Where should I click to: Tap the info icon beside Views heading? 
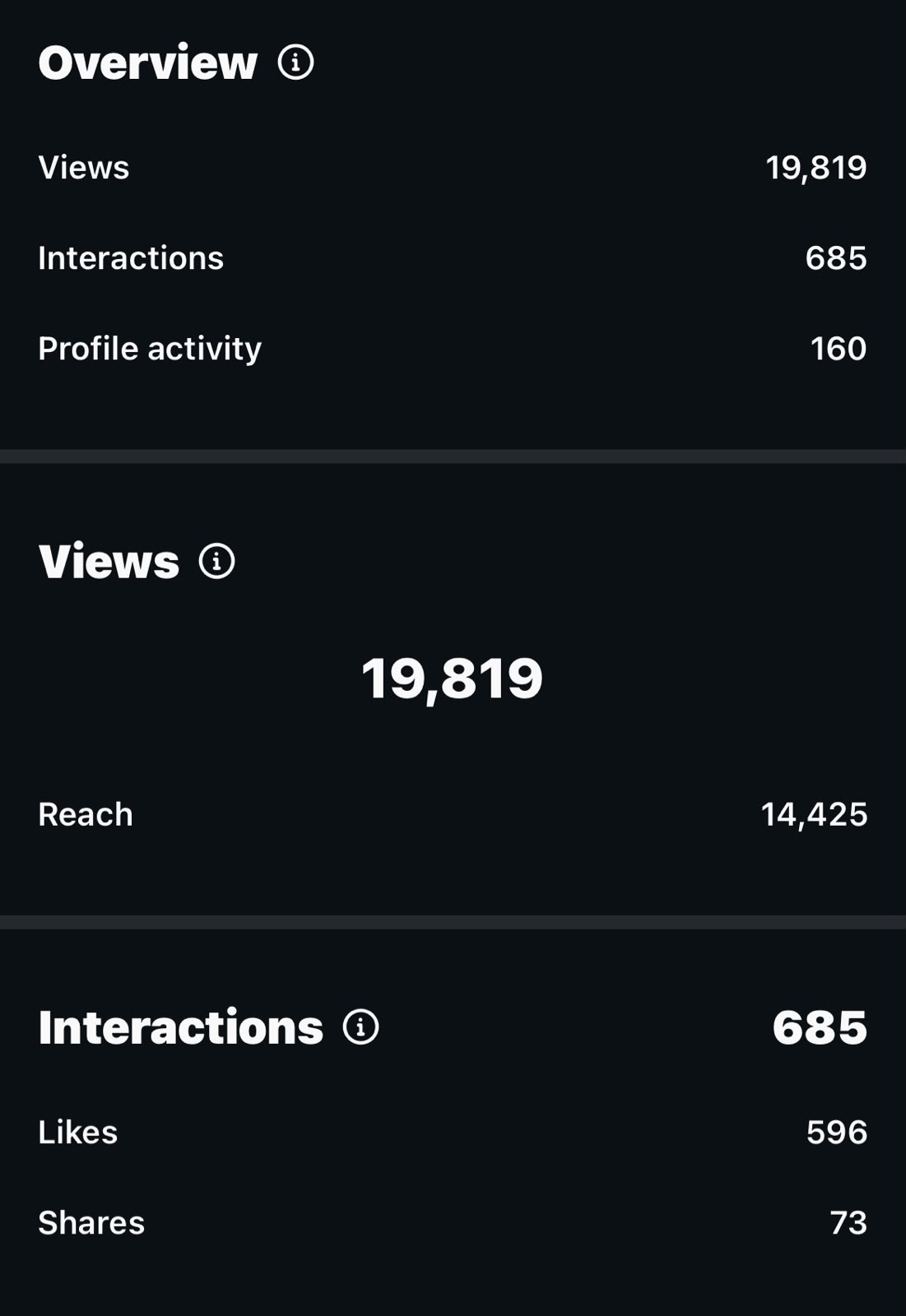click(217, 562)
